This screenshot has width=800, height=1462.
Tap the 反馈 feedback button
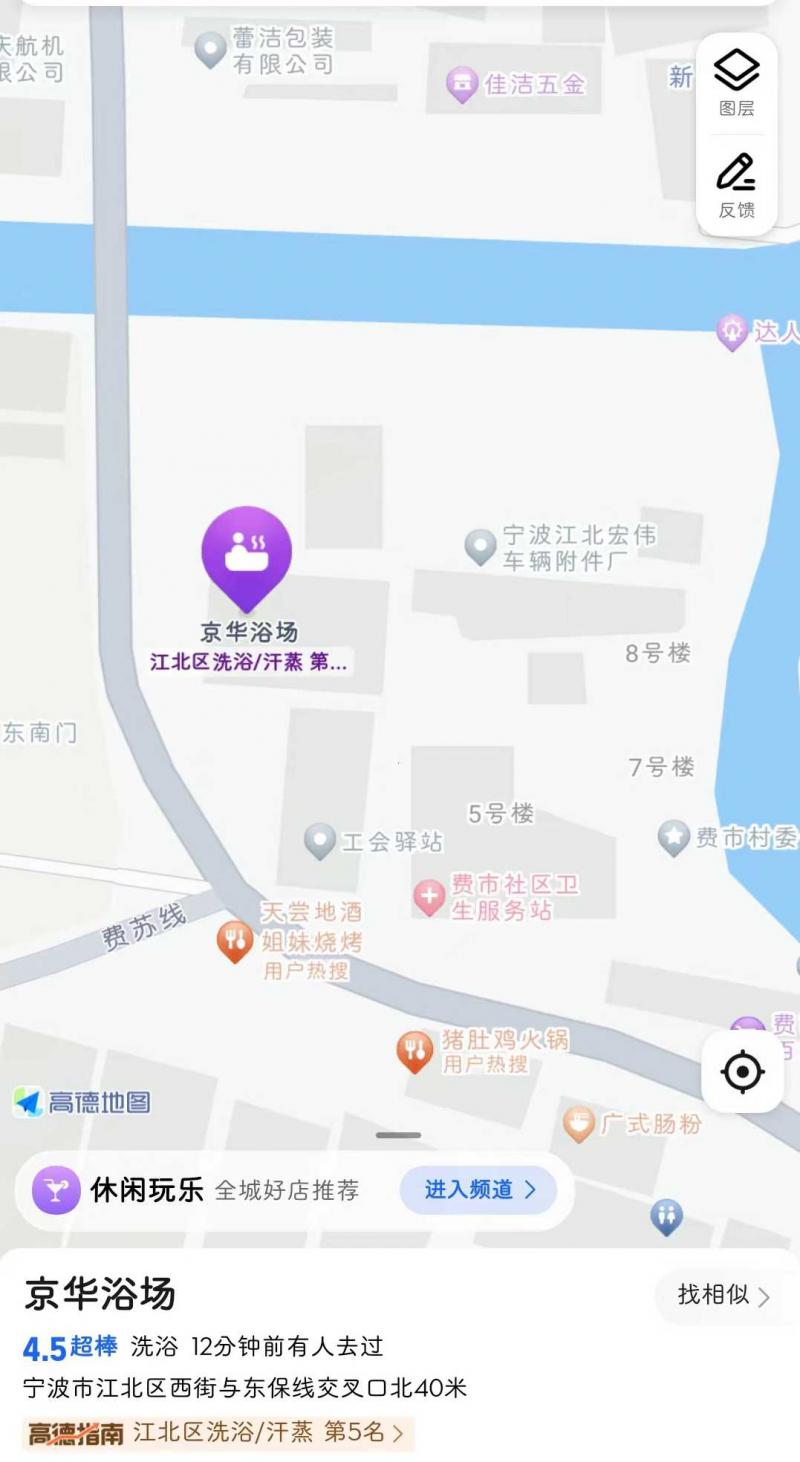[x=737, y=186]
